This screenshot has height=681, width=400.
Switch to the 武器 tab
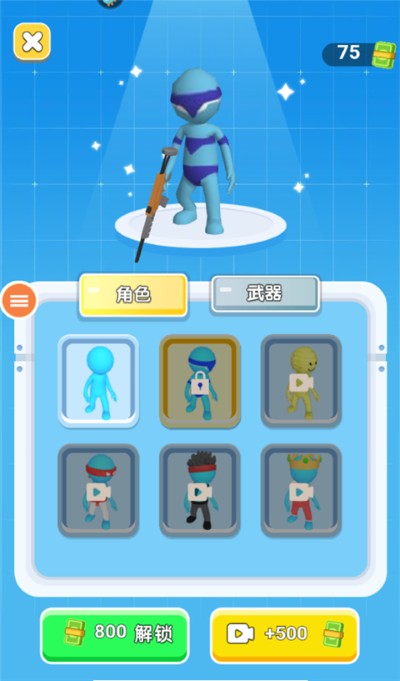[265, 294]
